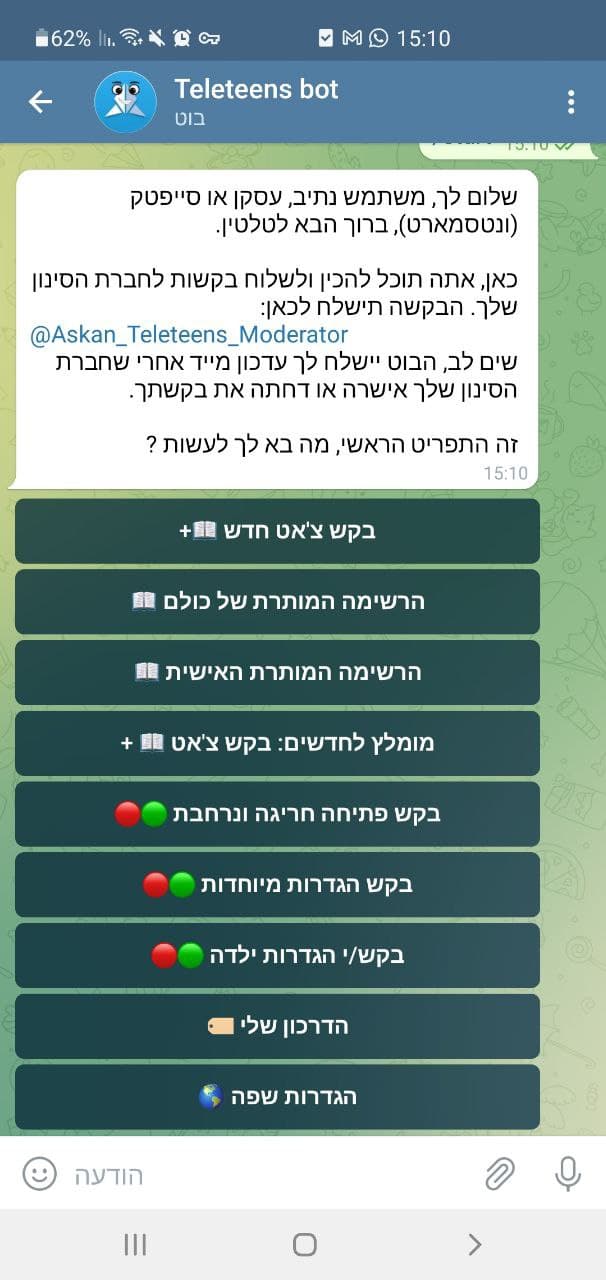
Task: Tap the microphone to record voice
Action: click(x=568, y=1174)
